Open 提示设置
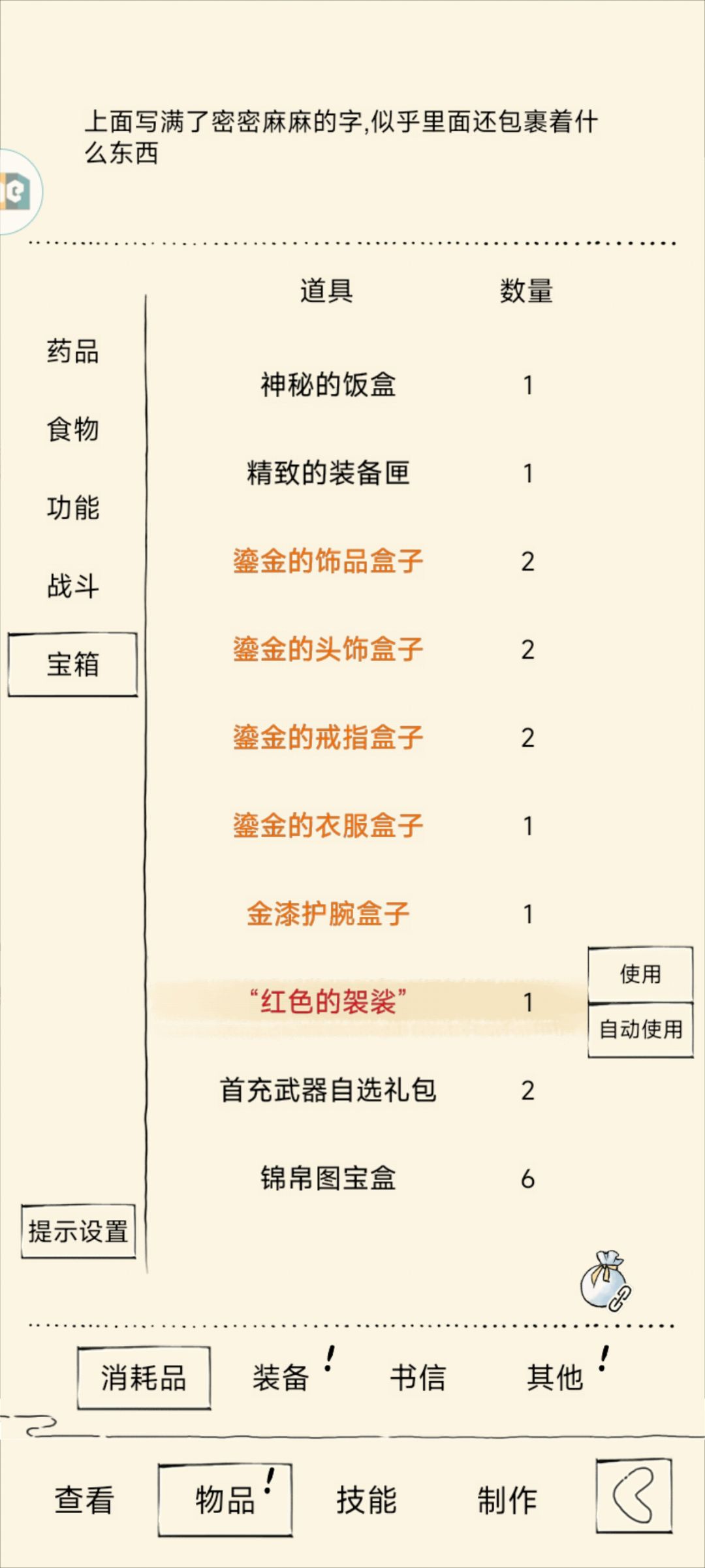This screenshot has width=705, height=1568. pyautogui.click(x=78, y=1231)
